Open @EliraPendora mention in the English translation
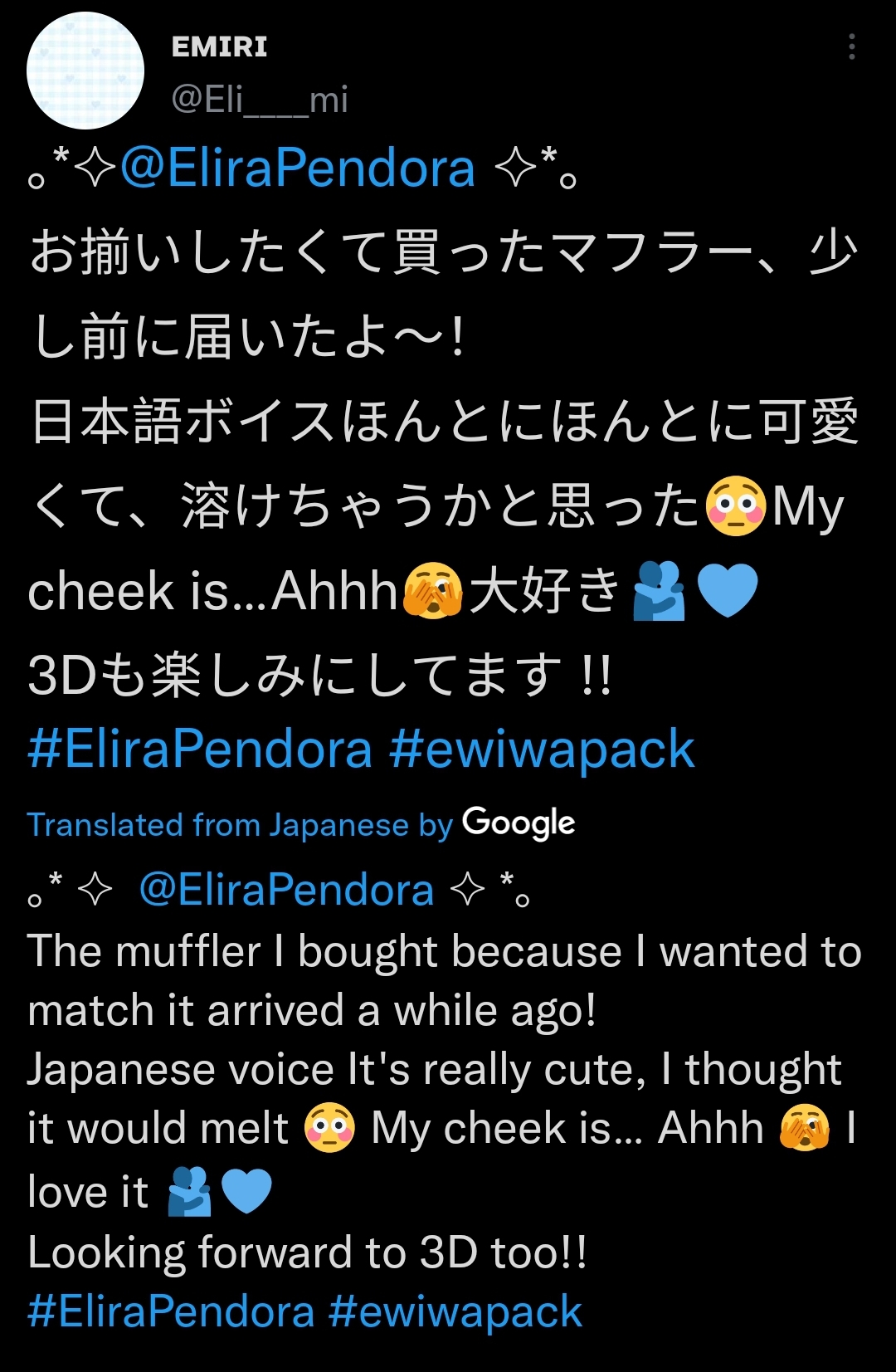896x1372 pixels. pyautogui.click(x=286, y=891)
